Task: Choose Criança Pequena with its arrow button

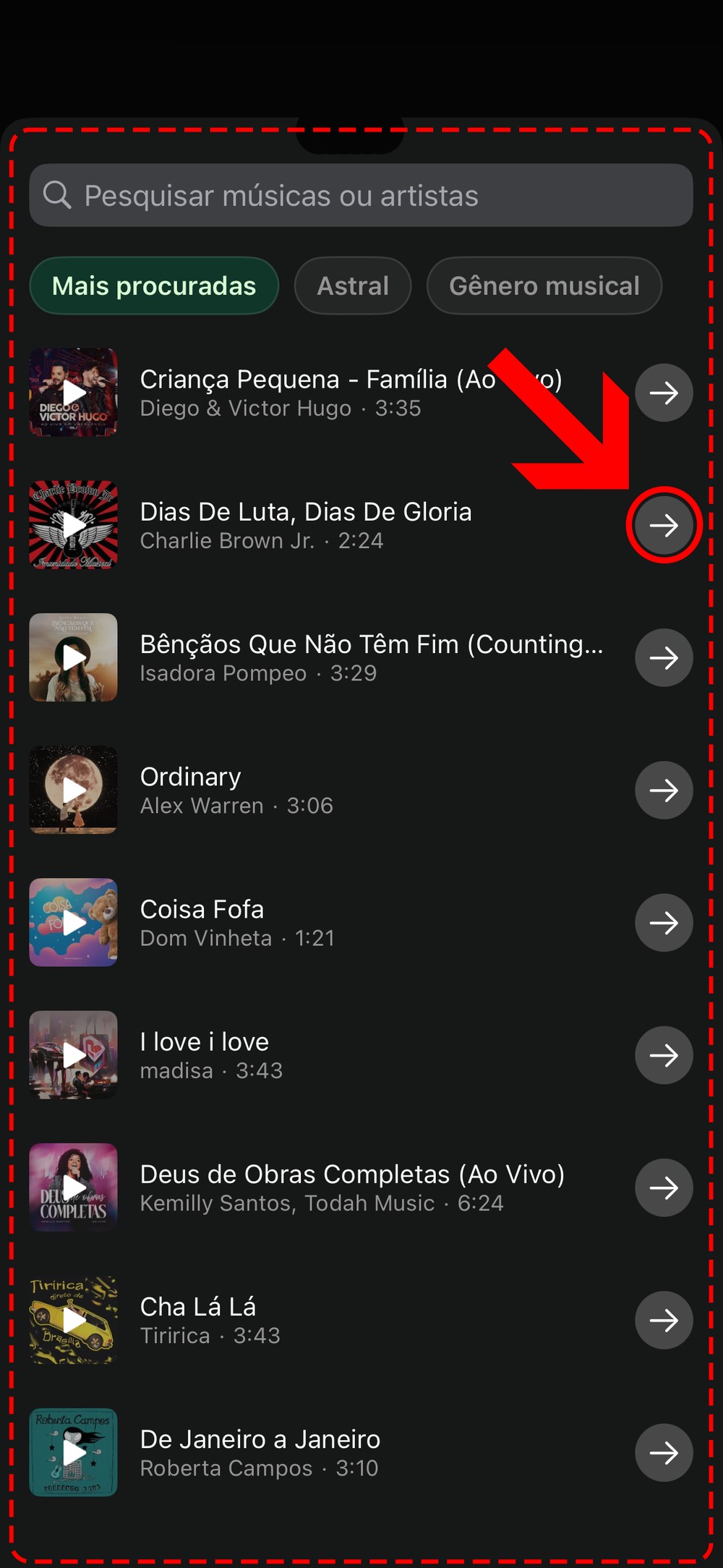Action: tap(664, 393)
